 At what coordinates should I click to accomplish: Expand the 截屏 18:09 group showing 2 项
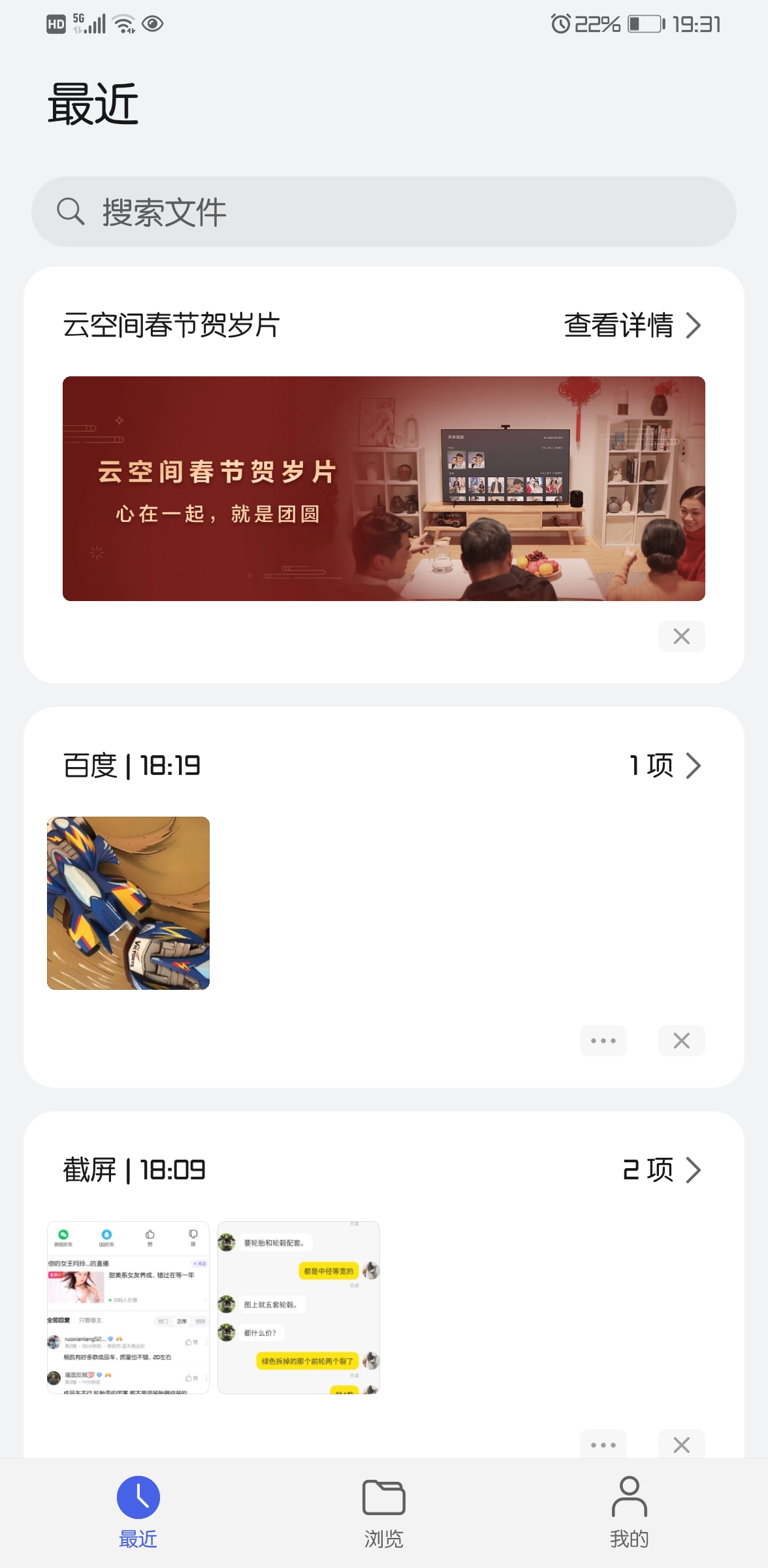click(662, 1170)
